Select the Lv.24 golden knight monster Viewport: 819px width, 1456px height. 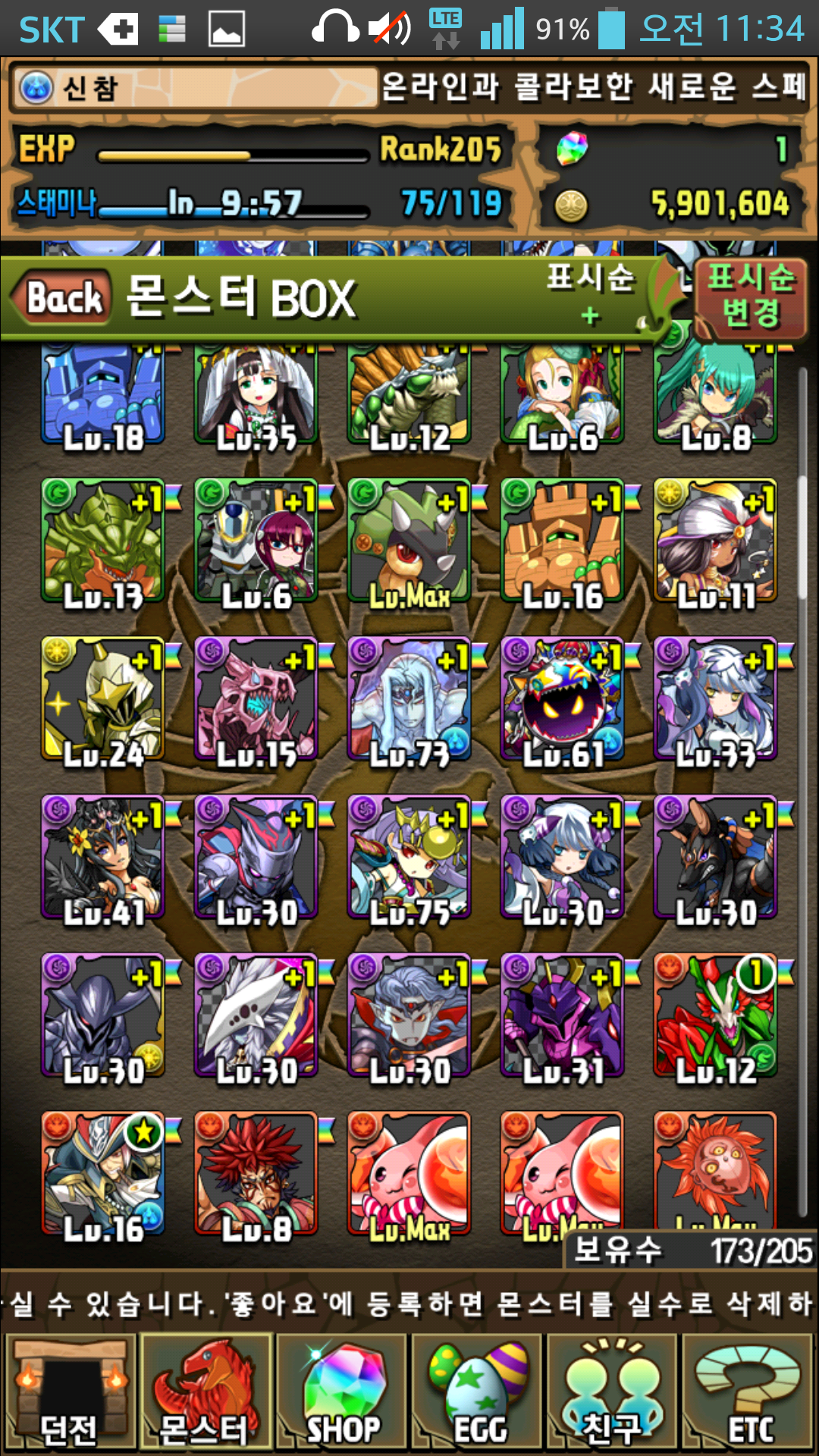pos(103,699)
